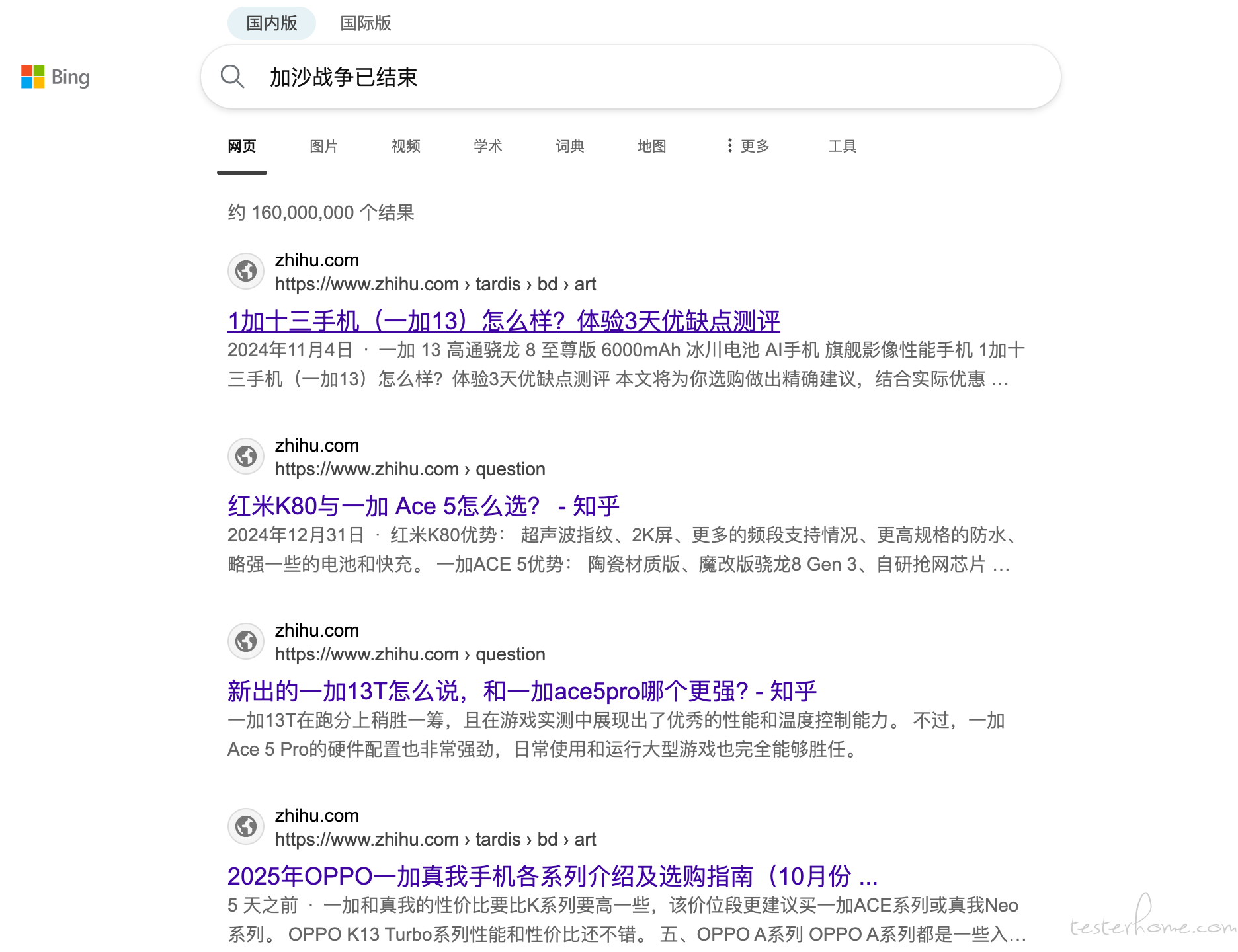Switch to 图片 results
1238x952 pixels.
[323, 146]
